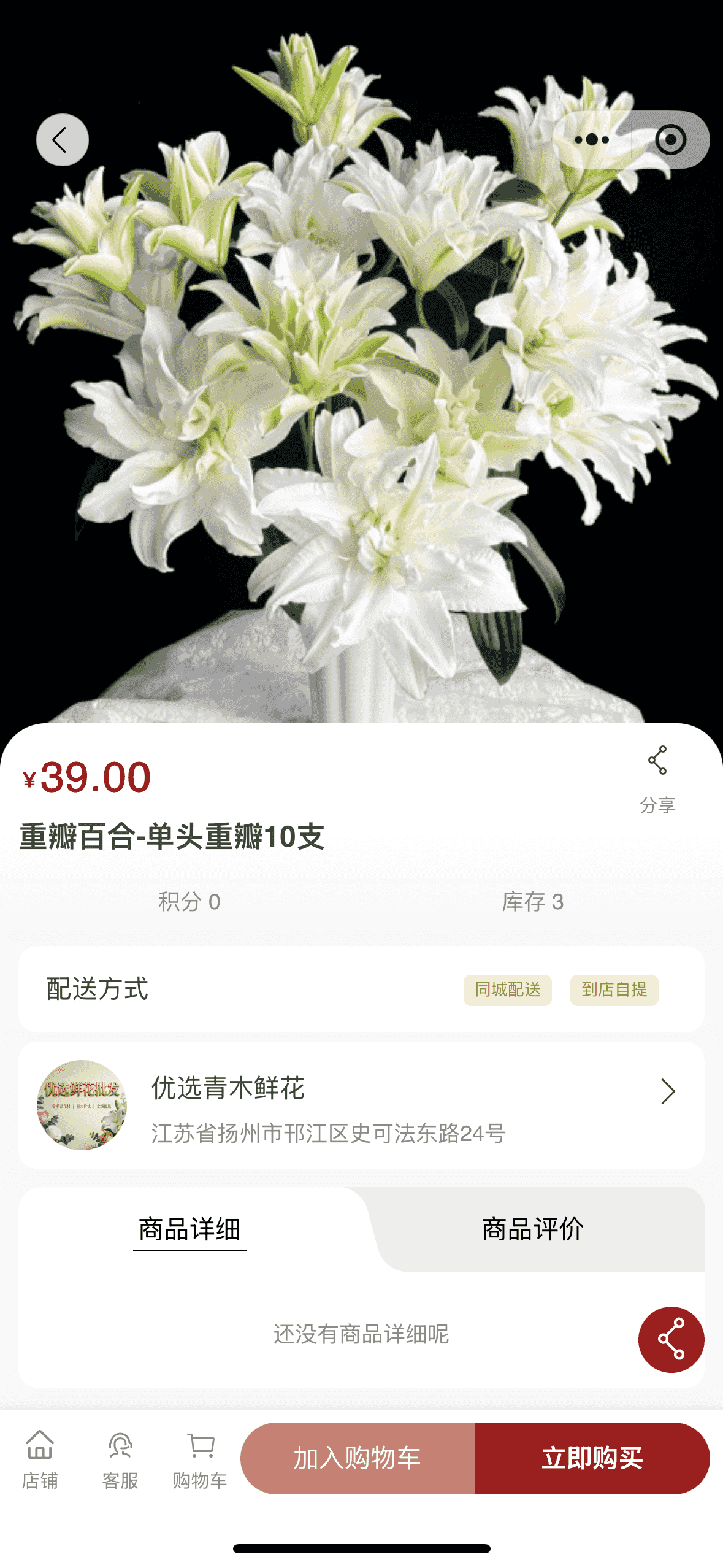Close the mini program via the circle icon
723x1568 pixels.
(670, 140)
